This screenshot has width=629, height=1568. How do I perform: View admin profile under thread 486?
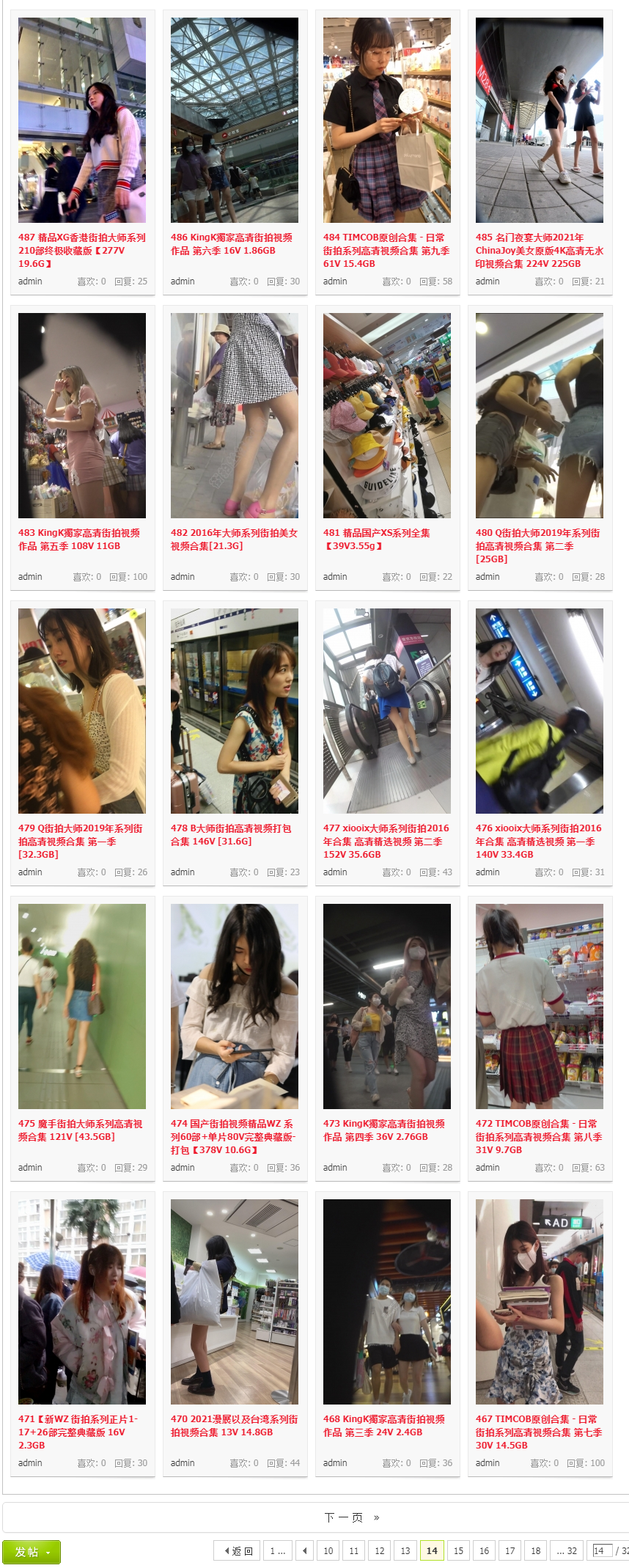183,281
